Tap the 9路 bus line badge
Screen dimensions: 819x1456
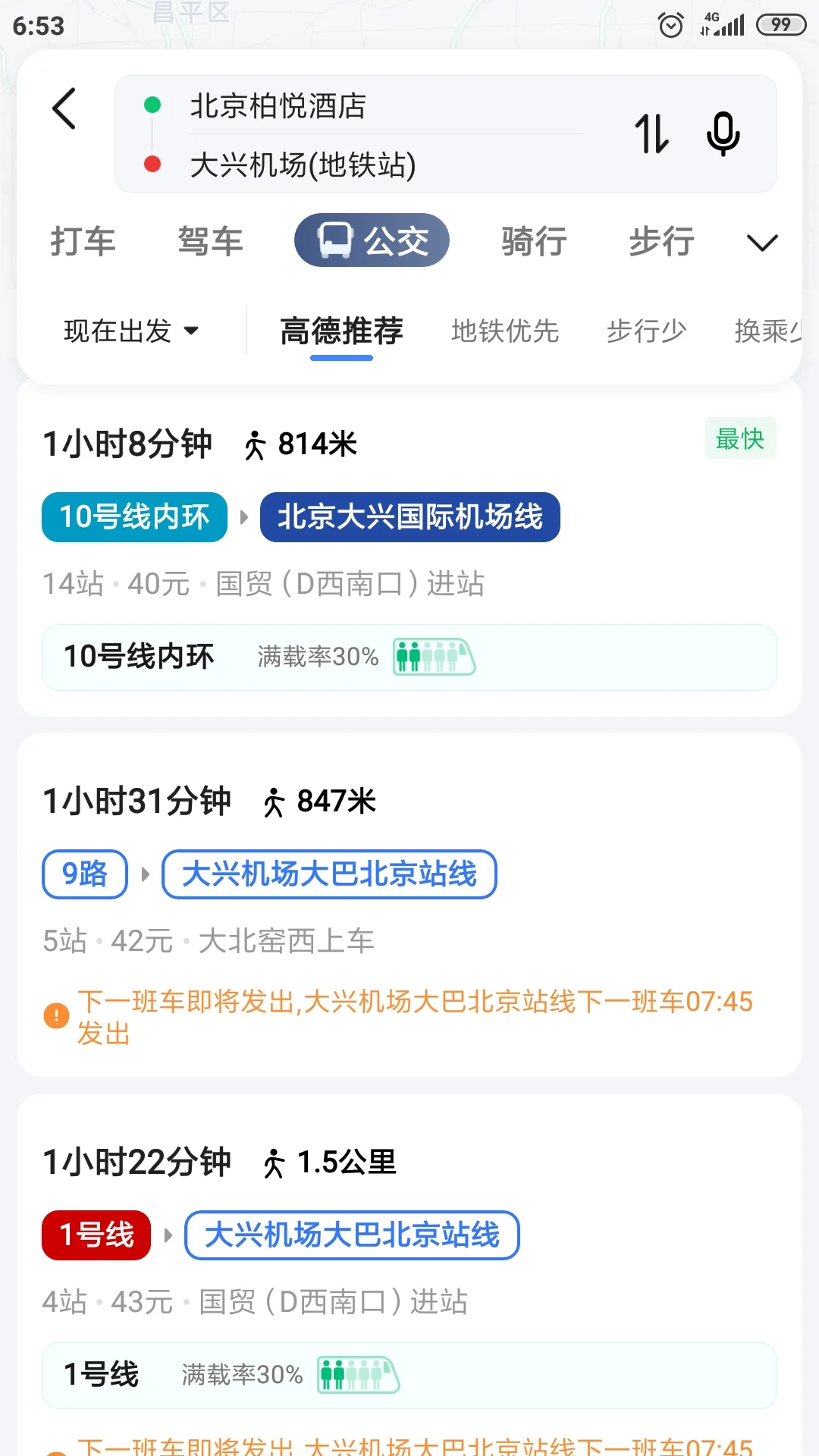click(83, 874)
